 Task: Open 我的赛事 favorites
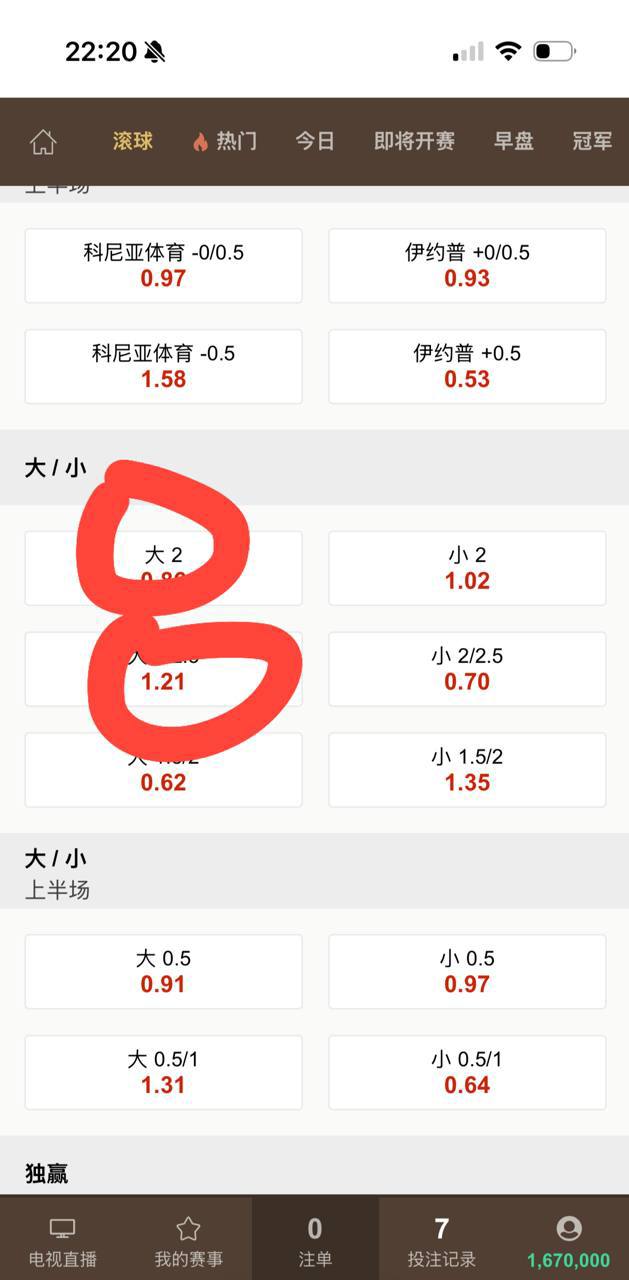pyautogui.click(x=189, y=1242)
